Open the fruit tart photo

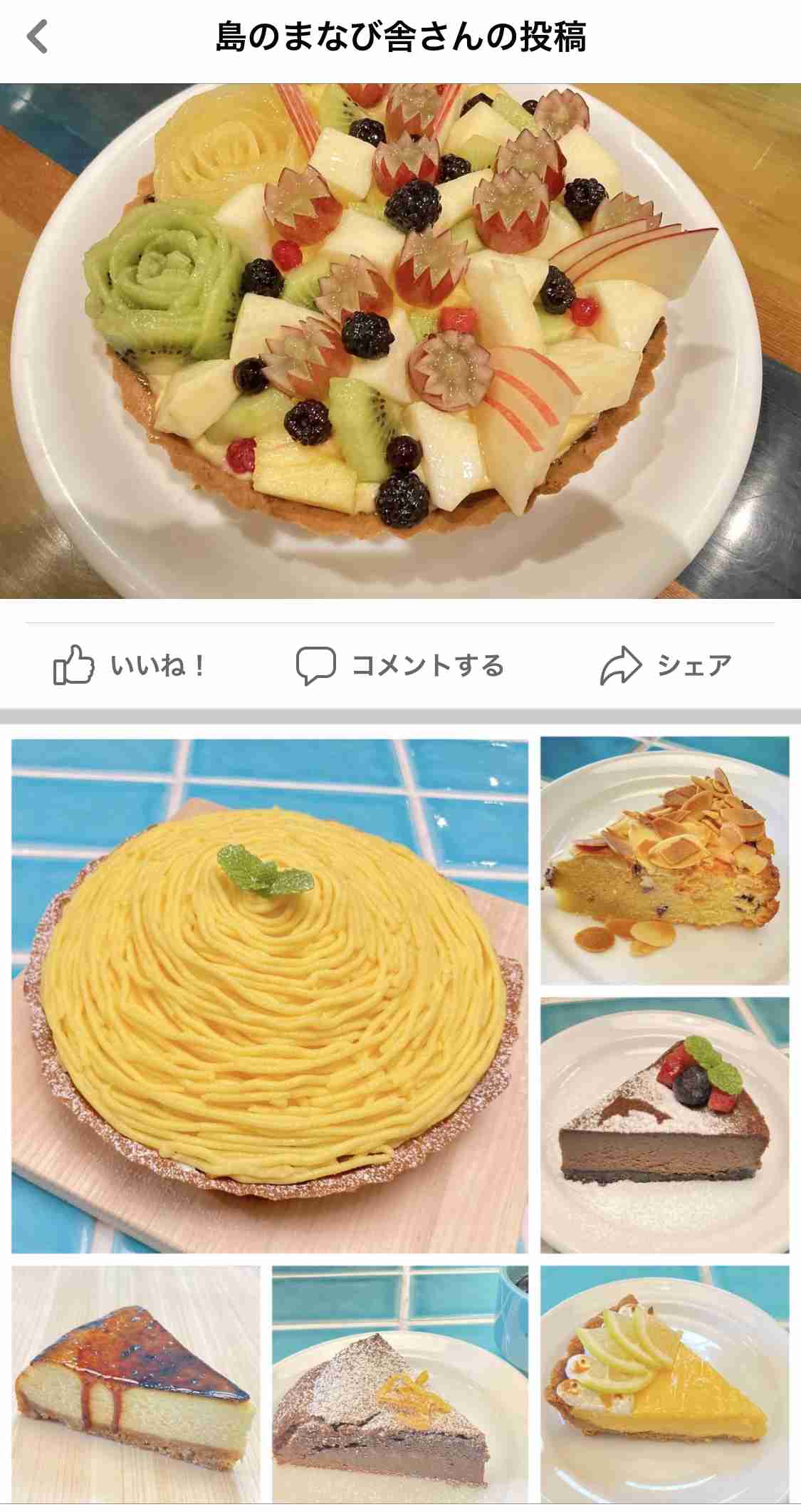coord(400,341)
